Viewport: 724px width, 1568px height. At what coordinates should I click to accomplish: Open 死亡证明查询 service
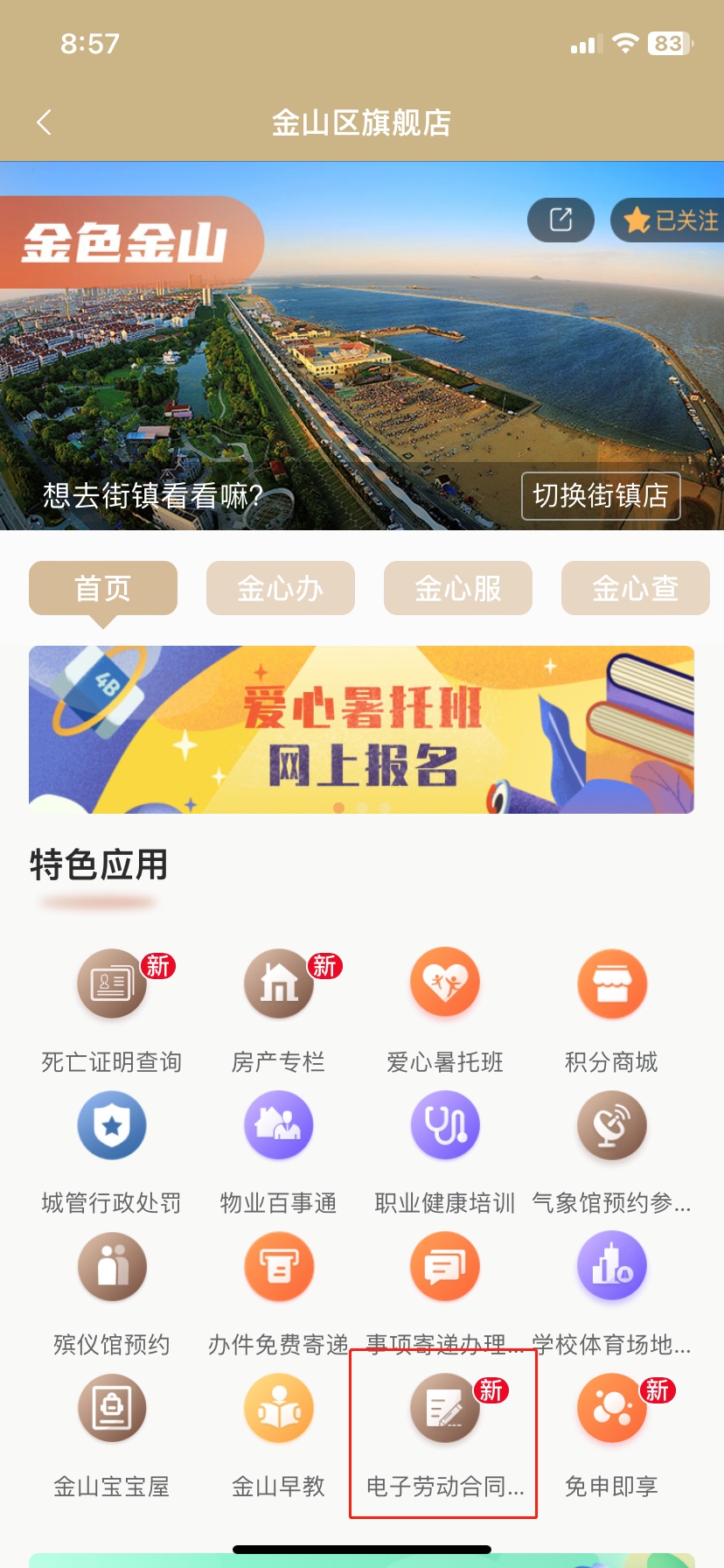(x=112, y=984)
